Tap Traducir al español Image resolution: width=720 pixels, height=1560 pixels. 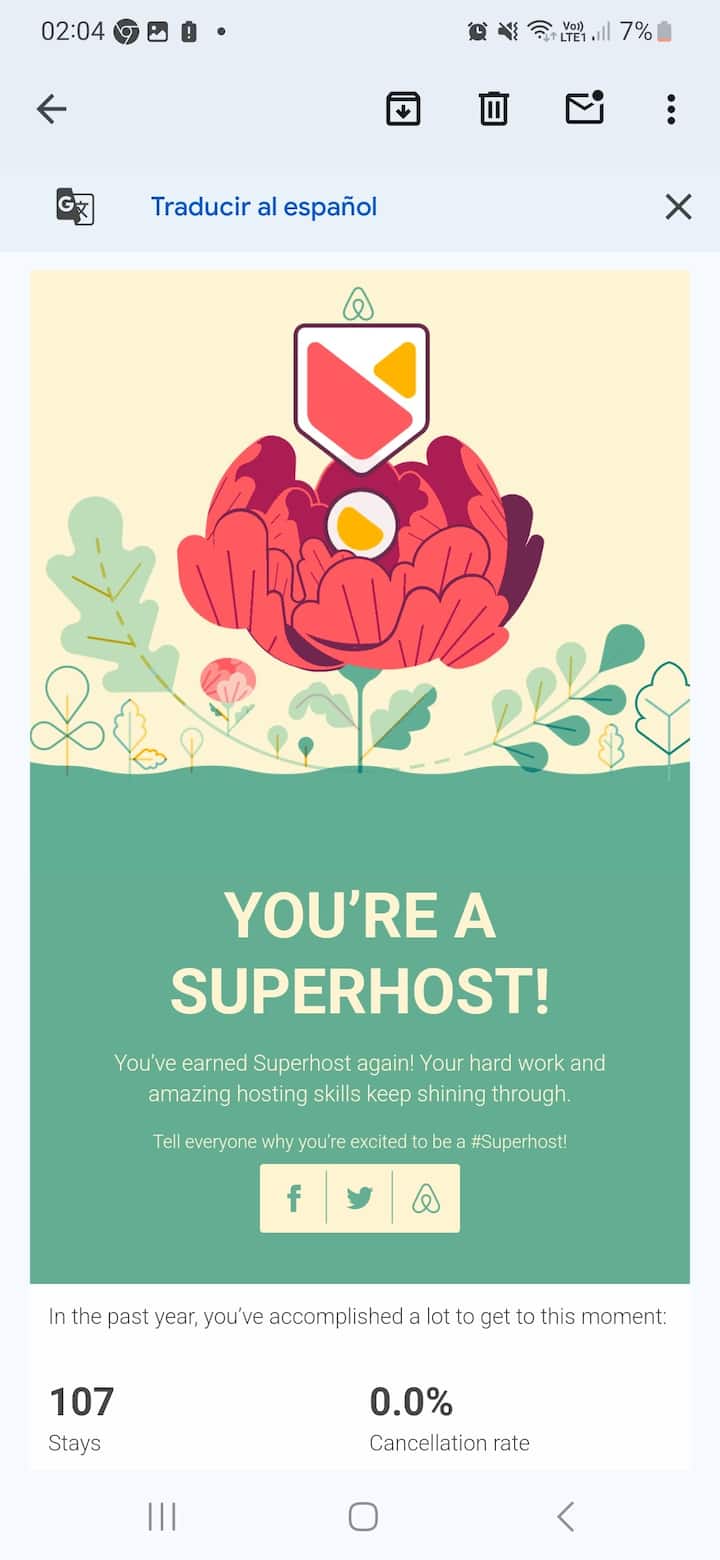[264, 207]
